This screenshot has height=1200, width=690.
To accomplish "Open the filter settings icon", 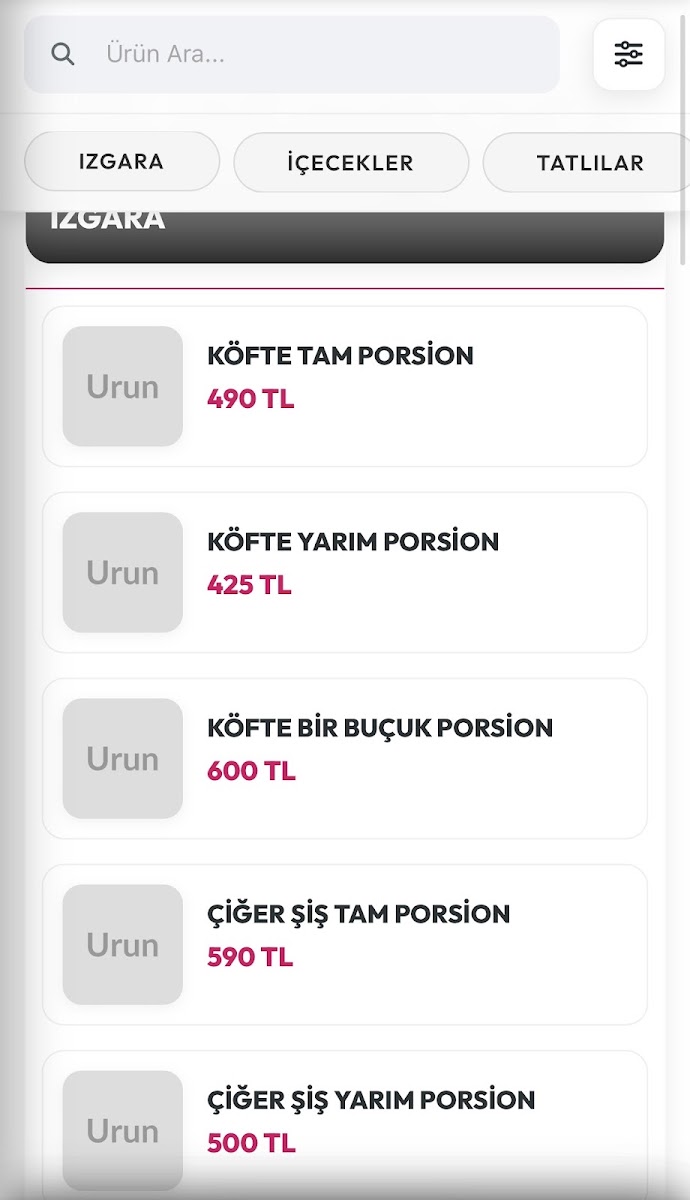I will tap(629, 54).
